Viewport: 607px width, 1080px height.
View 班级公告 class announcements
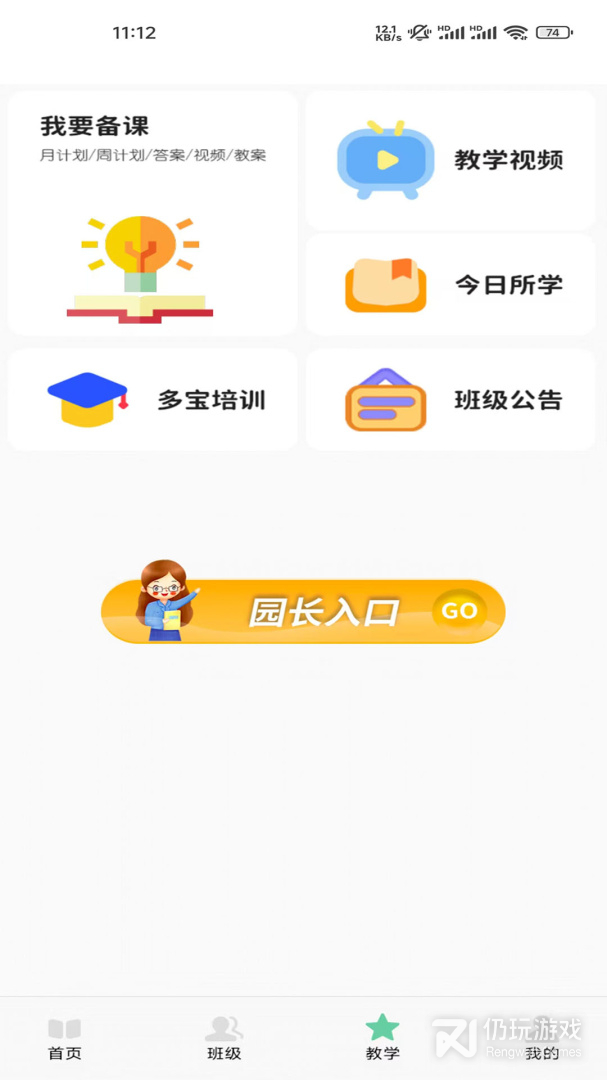(x=450, y=400)
